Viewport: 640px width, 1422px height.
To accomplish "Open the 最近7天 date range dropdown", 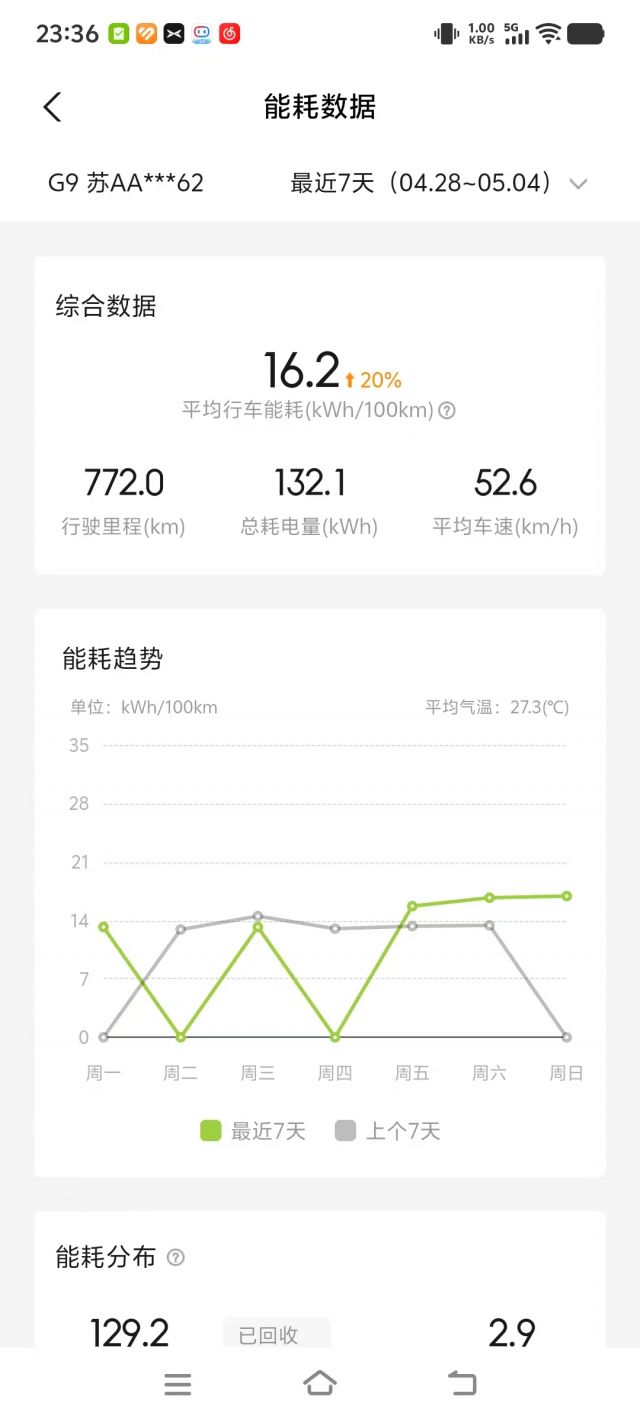I will (x=438, y=183).
